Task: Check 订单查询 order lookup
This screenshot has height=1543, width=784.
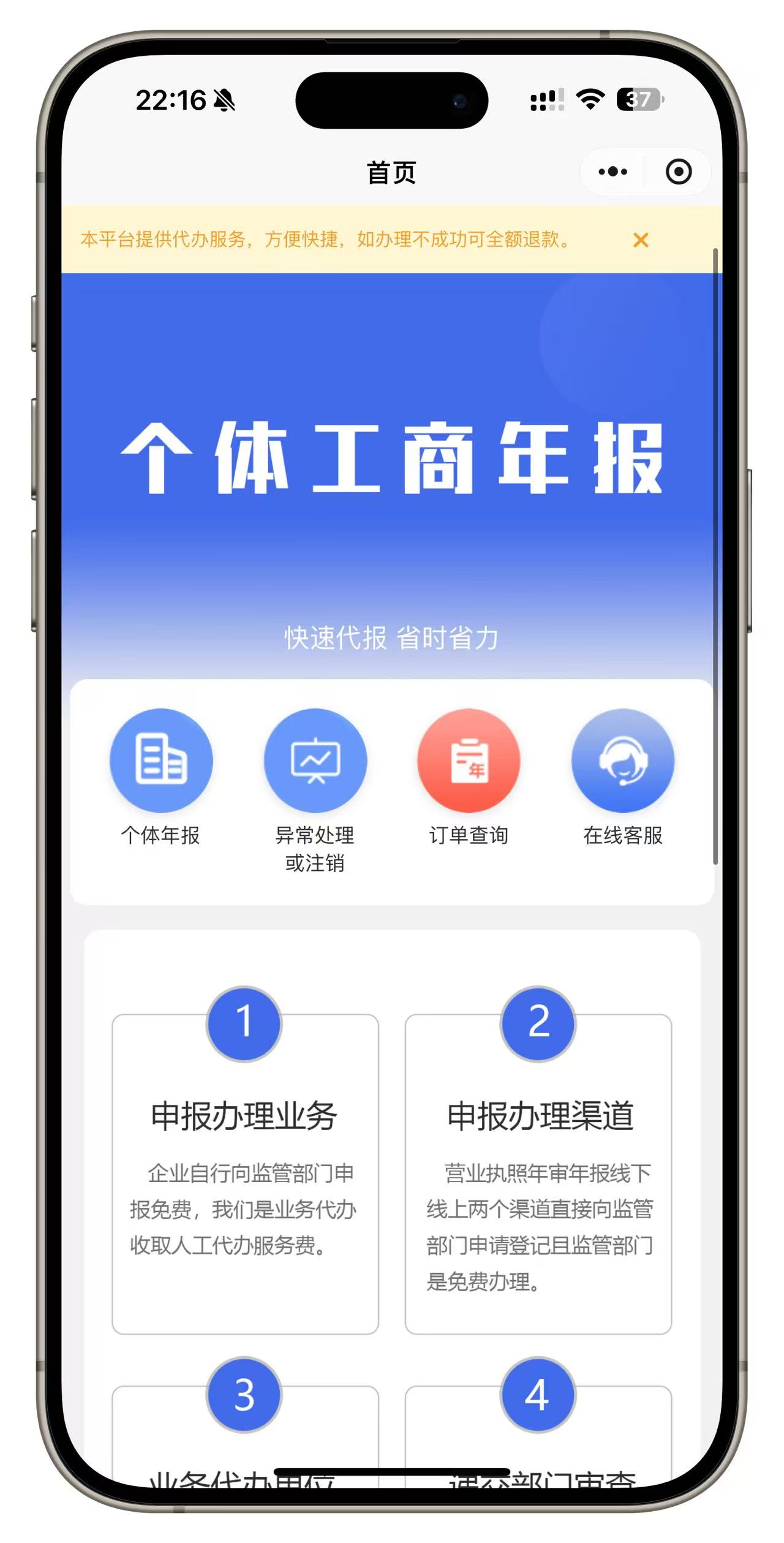Action: (469, 761)
